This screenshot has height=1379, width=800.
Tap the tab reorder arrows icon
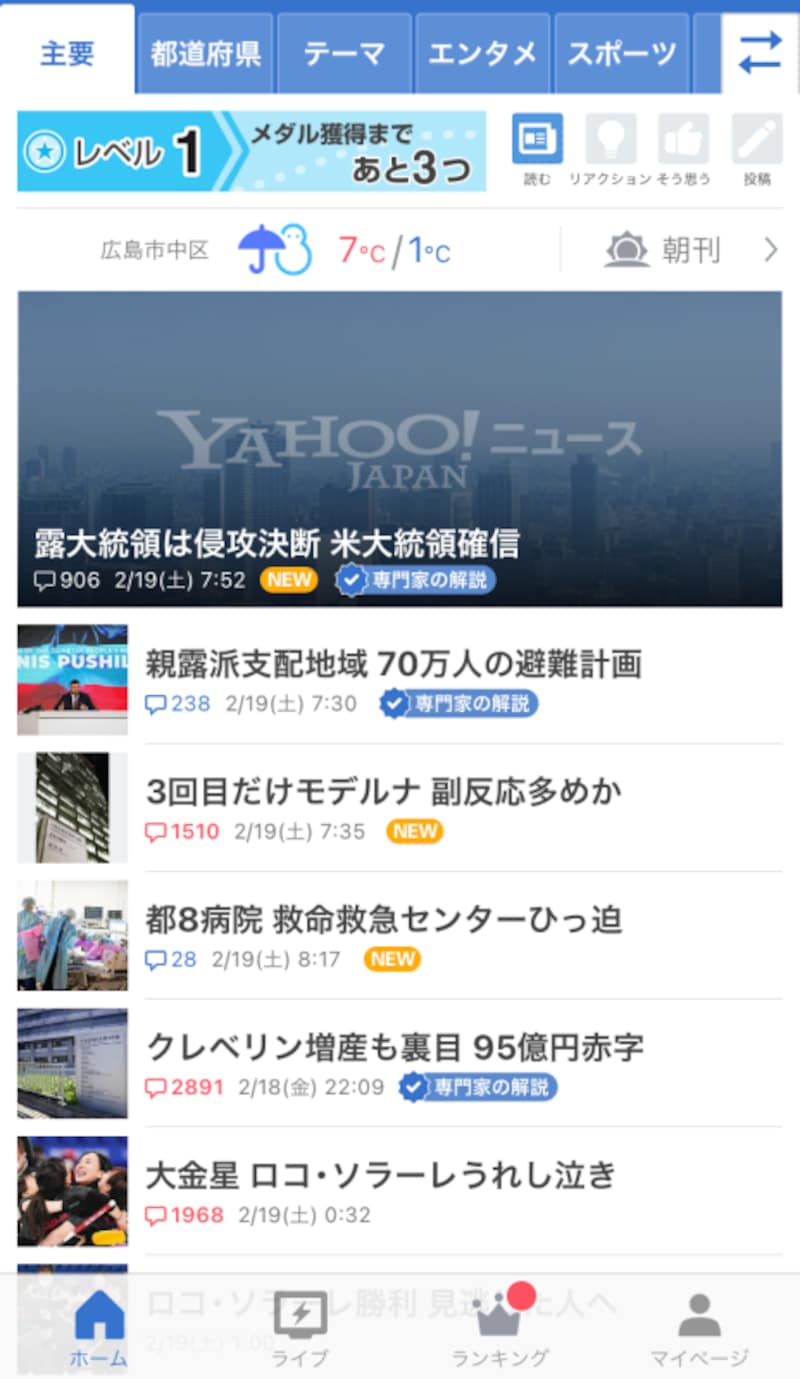[760, 52]
